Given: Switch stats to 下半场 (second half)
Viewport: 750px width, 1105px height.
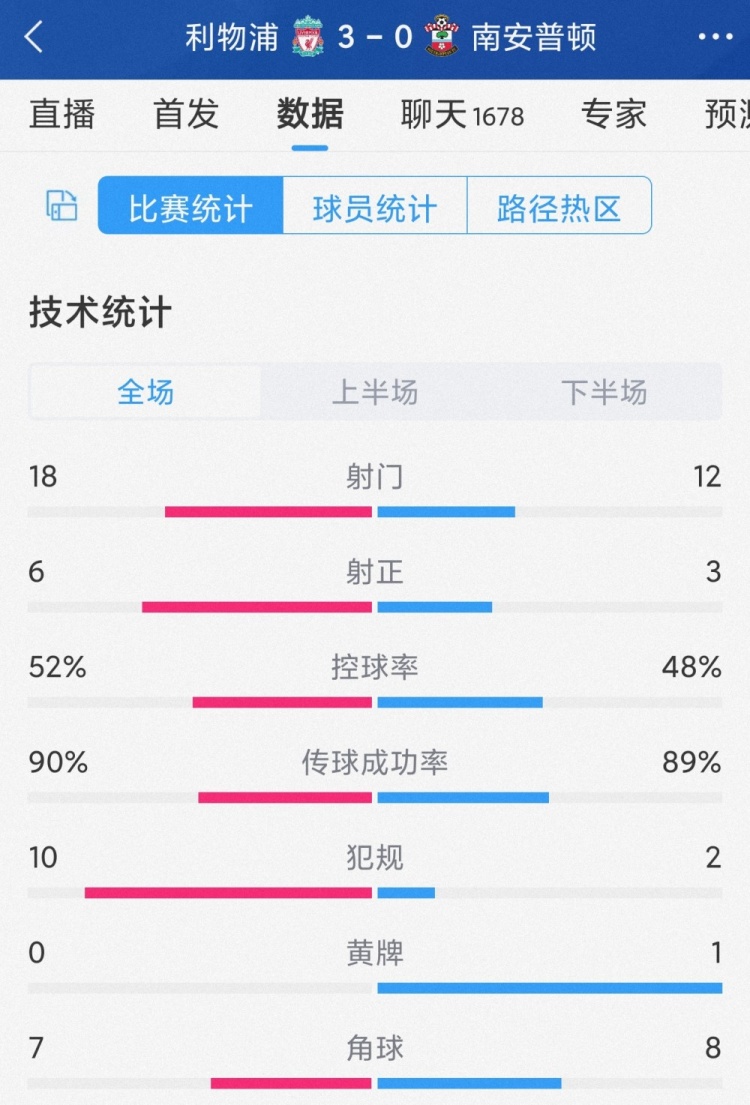Looking at the screenshot, I should pos(604,394).
